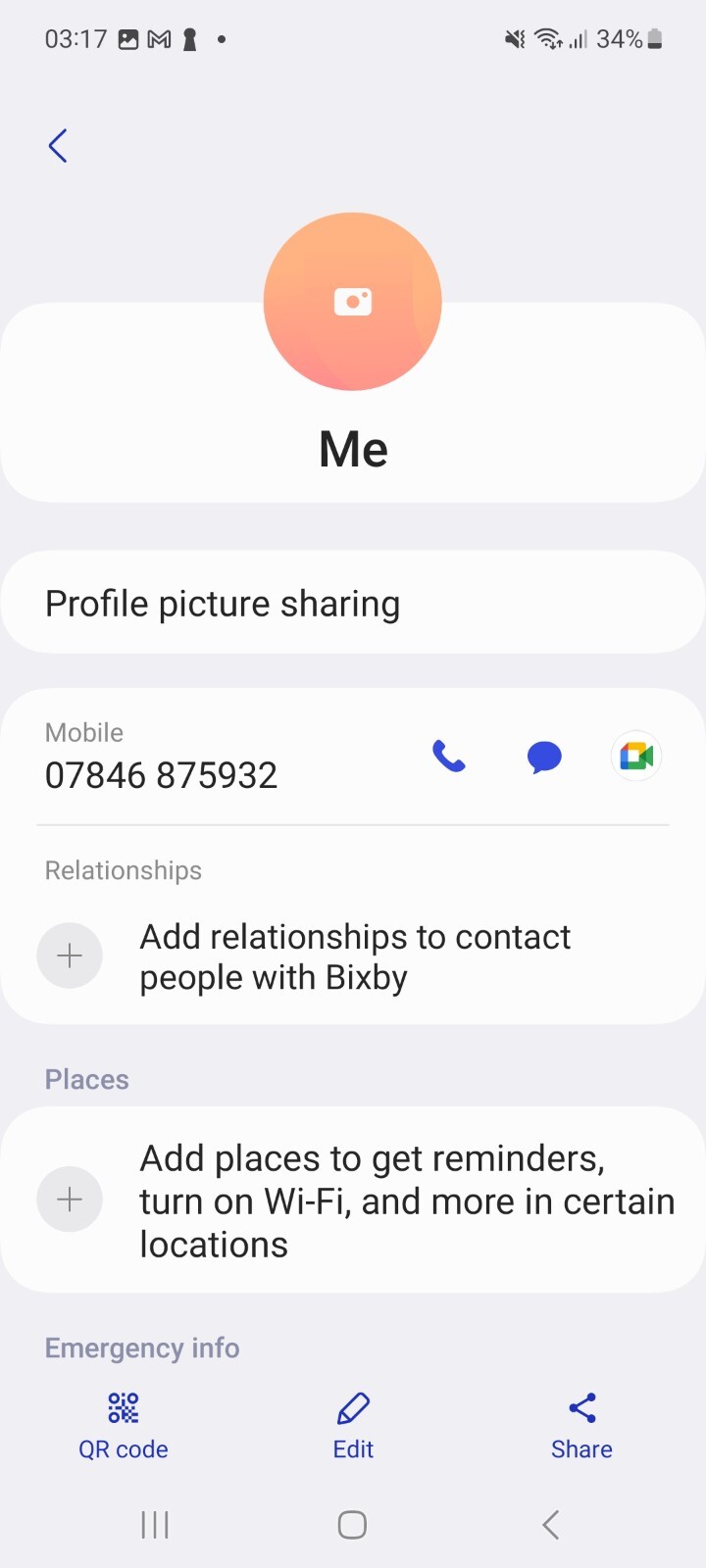The width and height of the screenshot is (706, 1568).
Task: Send a message to the mobile number
Action: tap(544, 757)
